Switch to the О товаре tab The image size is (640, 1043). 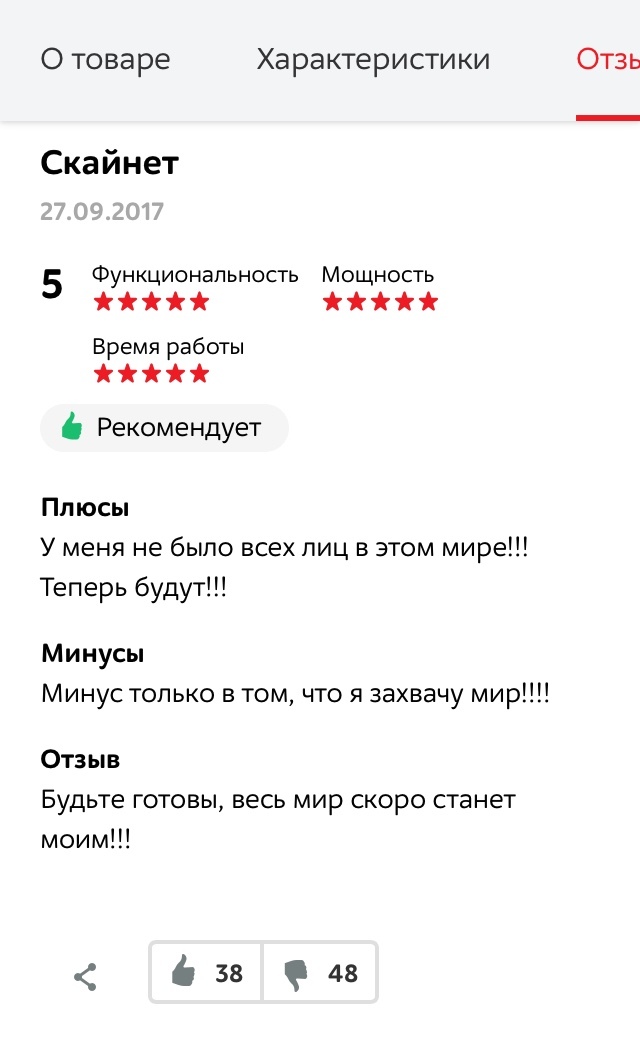tap(105, 59)
